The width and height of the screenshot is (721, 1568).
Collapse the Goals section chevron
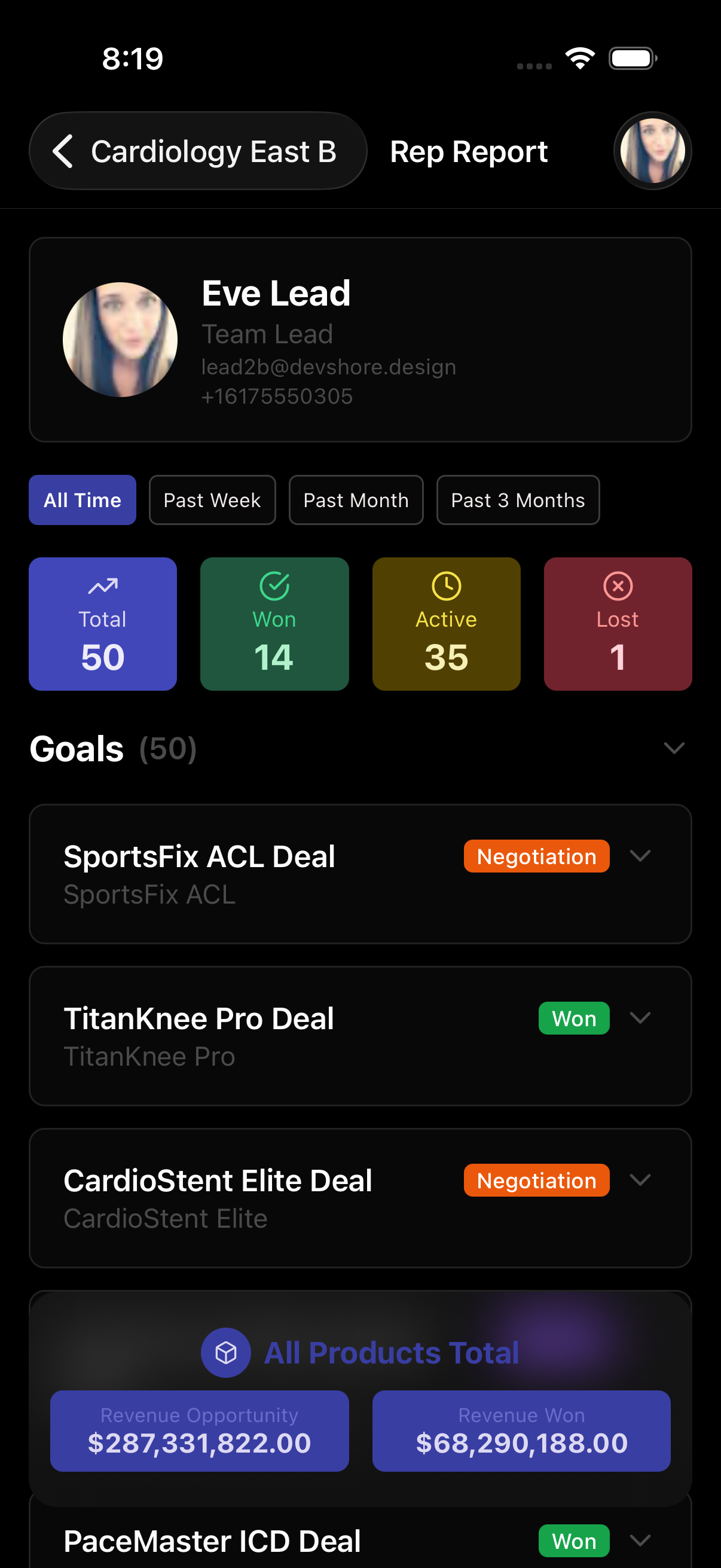click(674, 748)
